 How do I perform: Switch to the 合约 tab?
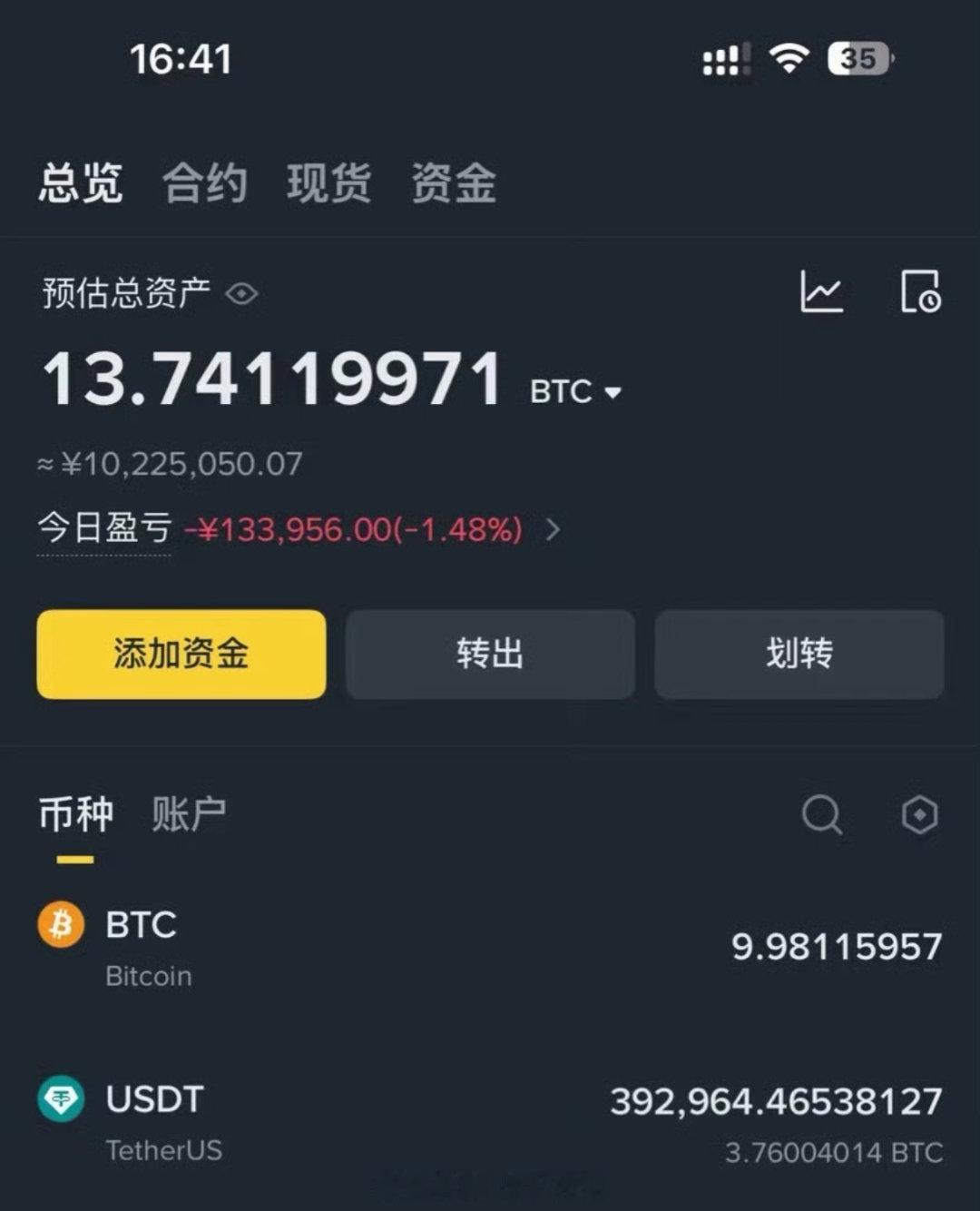pos(205,182)
